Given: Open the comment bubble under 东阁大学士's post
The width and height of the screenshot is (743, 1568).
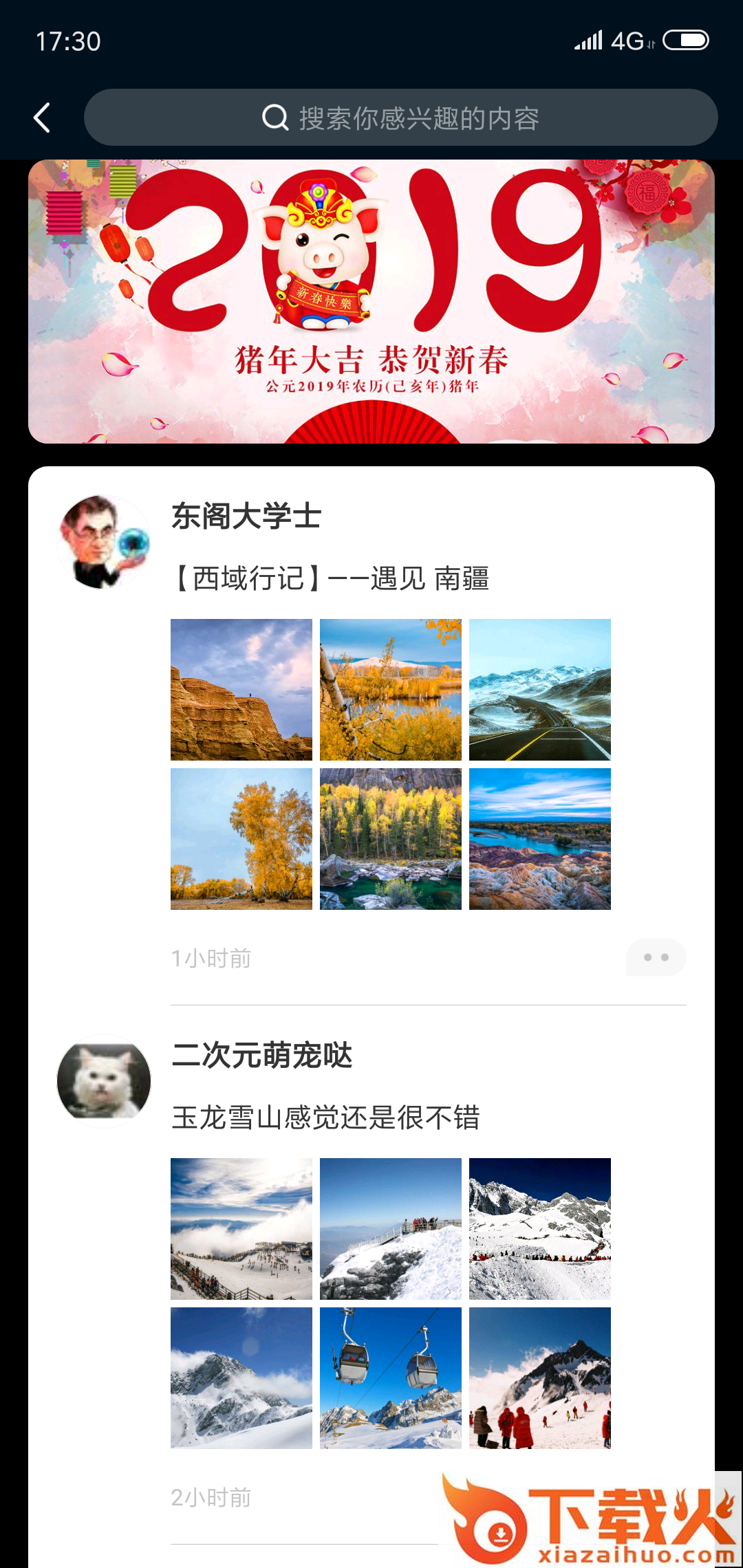Looking at the screenshot, I should tap(656, 957).
